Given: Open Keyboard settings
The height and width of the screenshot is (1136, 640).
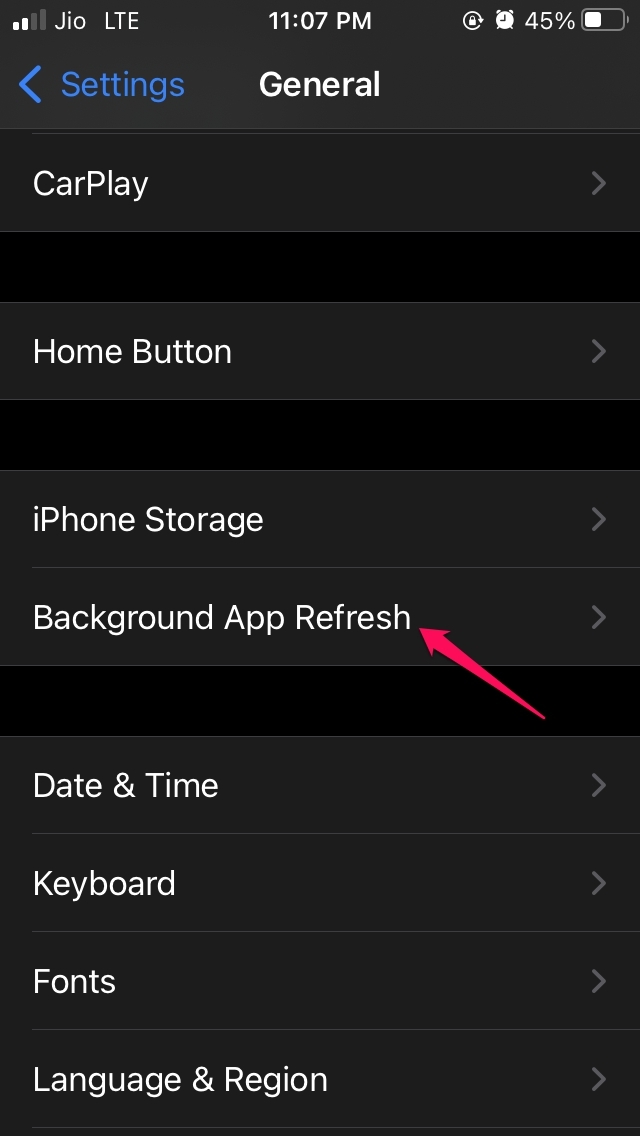Looking at the screenshot, I should point(320,884).
